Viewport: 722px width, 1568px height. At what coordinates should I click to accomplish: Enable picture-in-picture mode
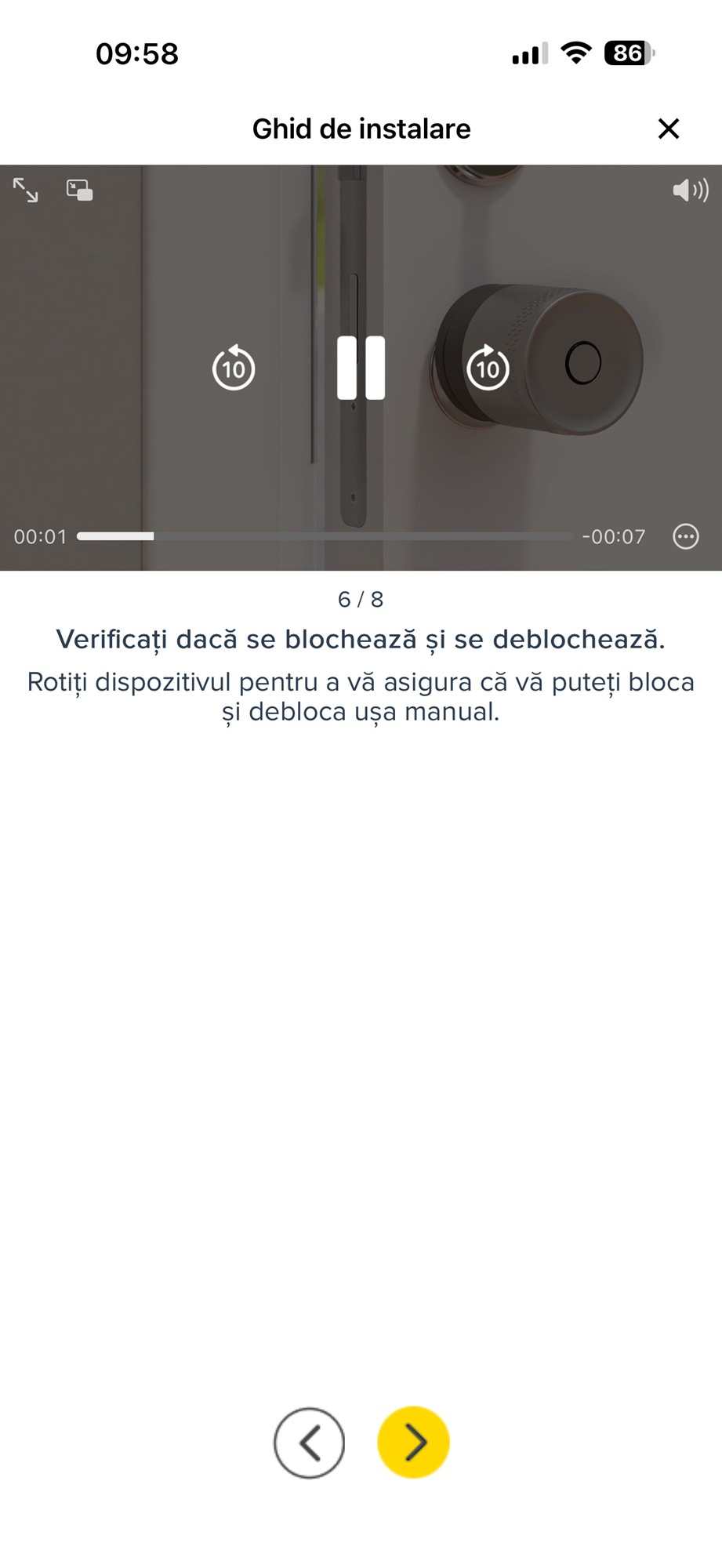[x=79, y=190]
